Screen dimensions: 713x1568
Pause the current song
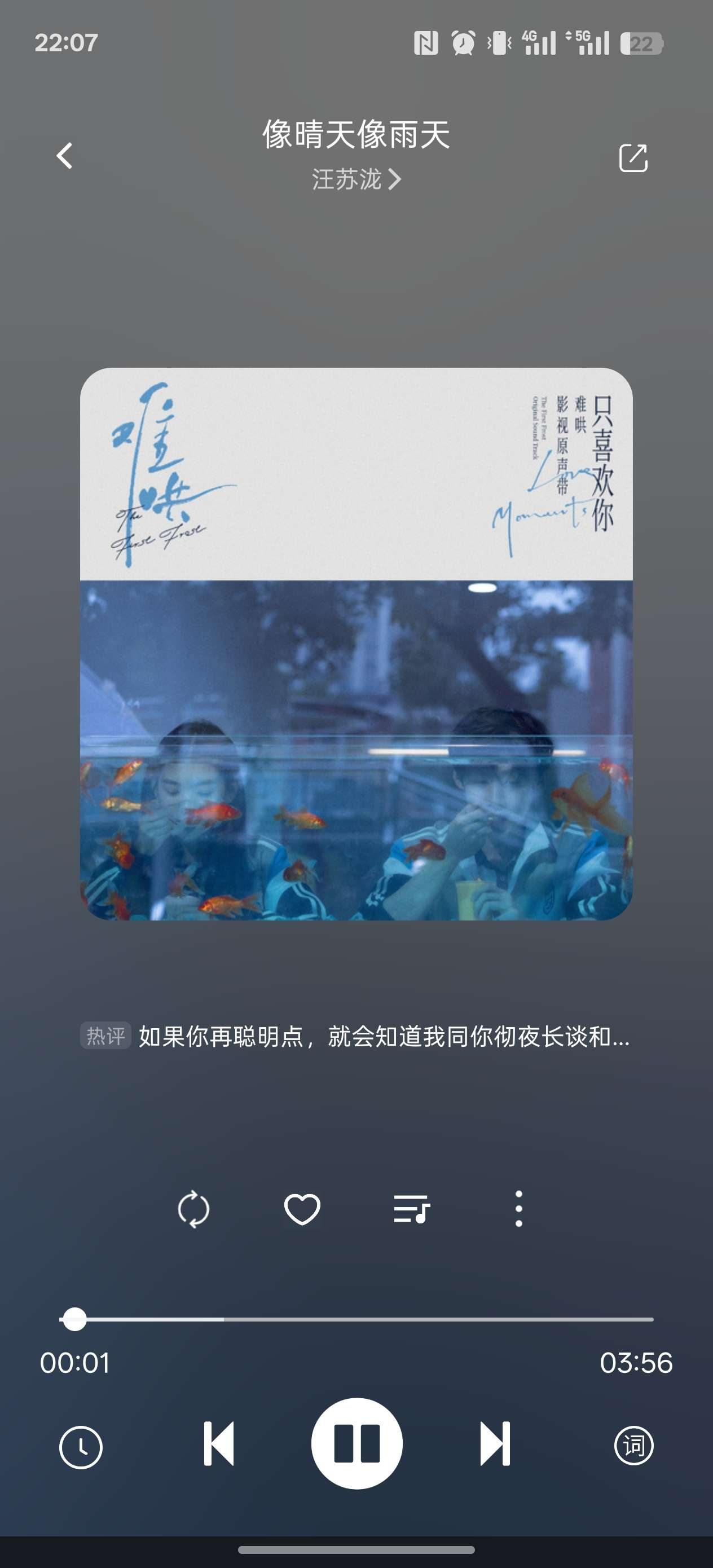(357, 1444)
